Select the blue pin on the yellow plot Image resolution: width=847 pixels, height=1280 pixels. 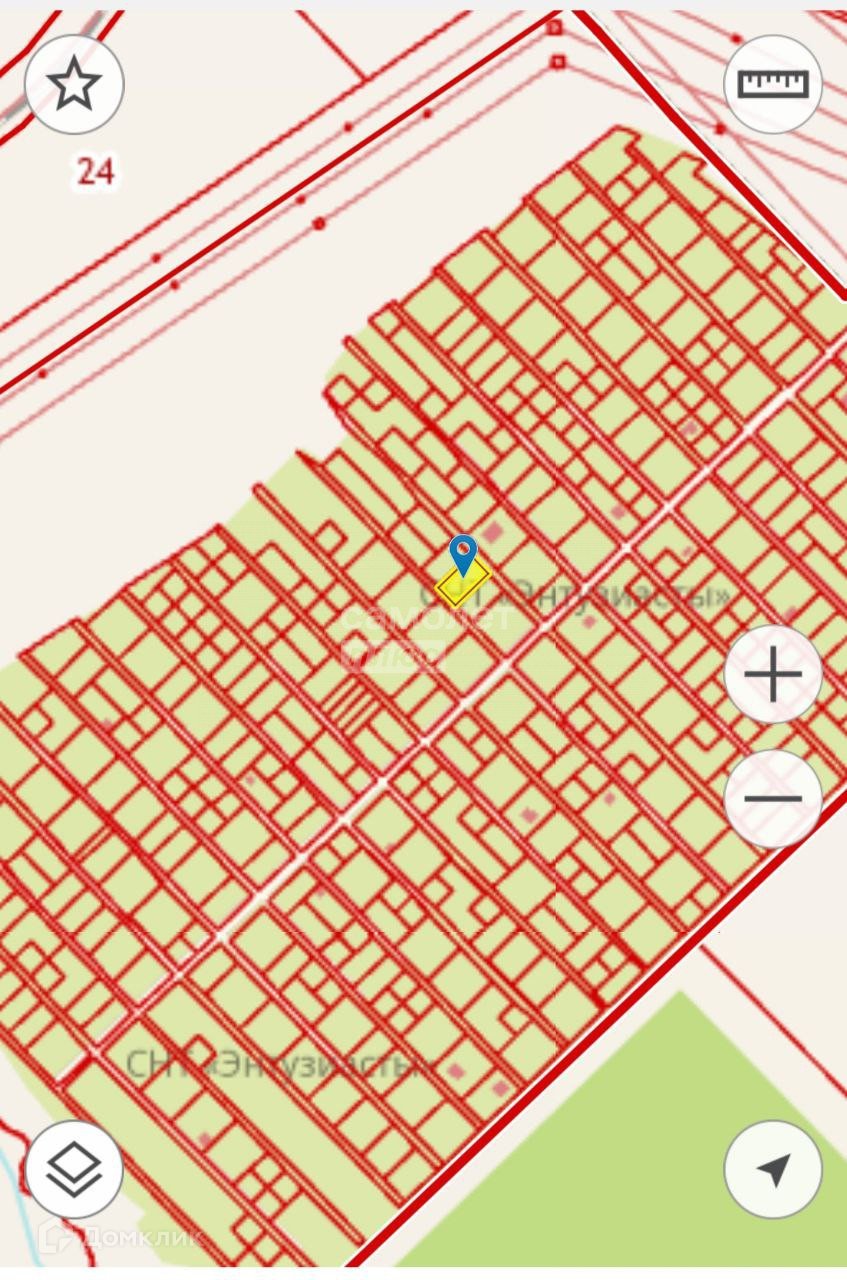[x=463, y=555]
